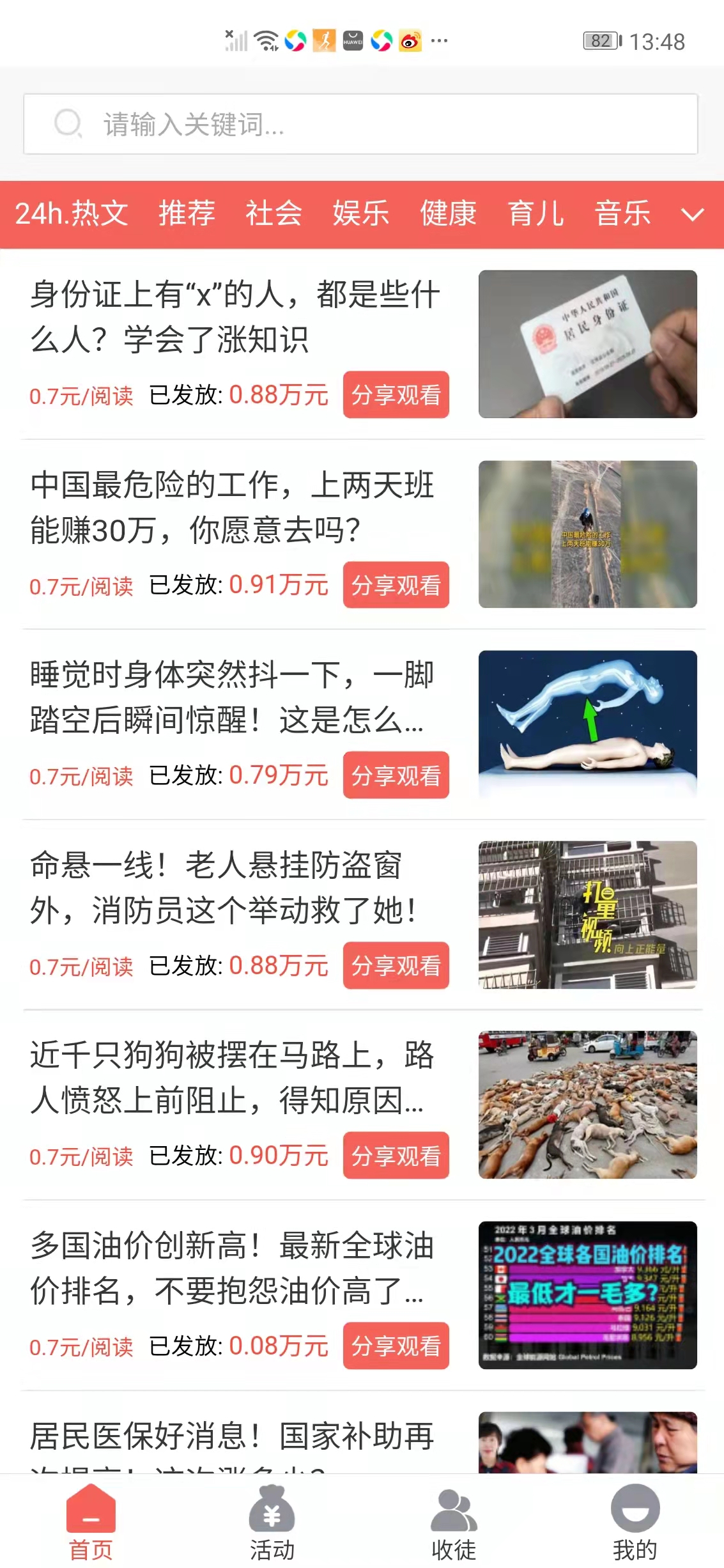This screenshot has width=724, height=1568.
Task: Open the 睡觉时身体突然抖一下 article
Action: [233, 701]
